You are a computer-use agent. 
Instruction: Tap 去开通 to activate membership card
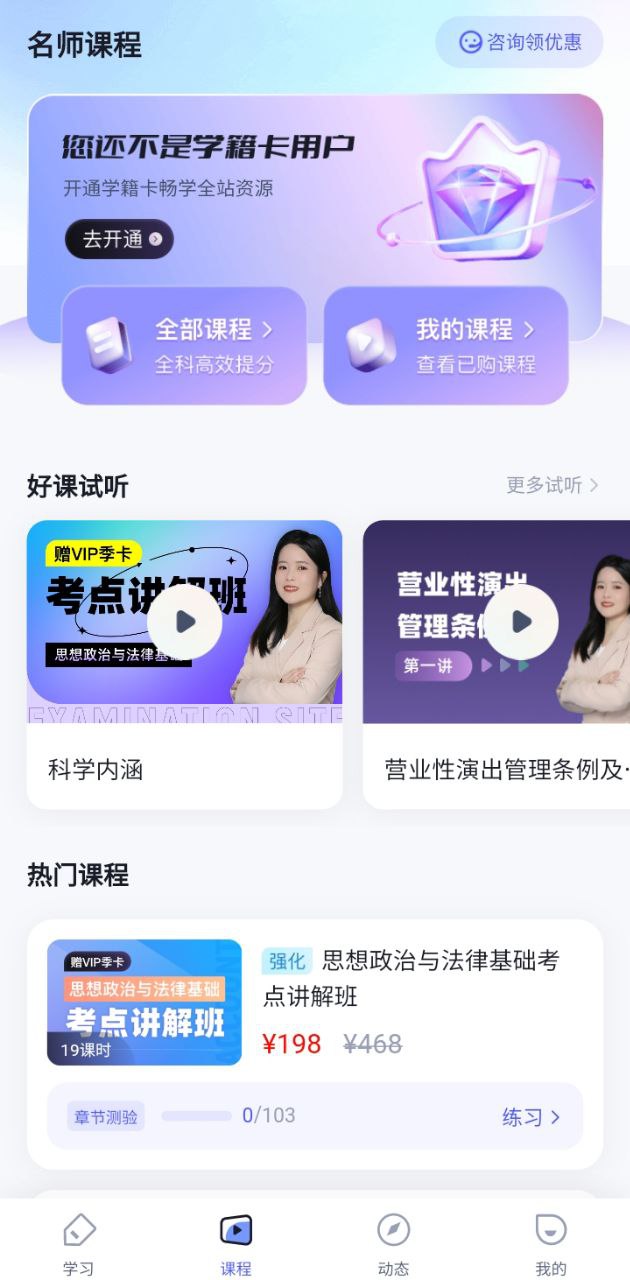[x=120, y=239]
